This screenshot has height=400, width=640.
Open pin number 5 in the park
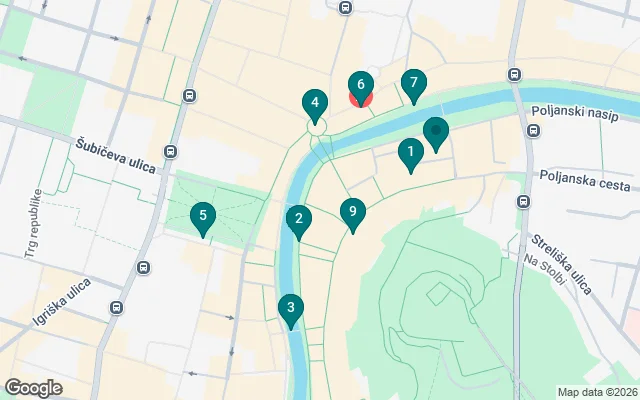point(203,216)
